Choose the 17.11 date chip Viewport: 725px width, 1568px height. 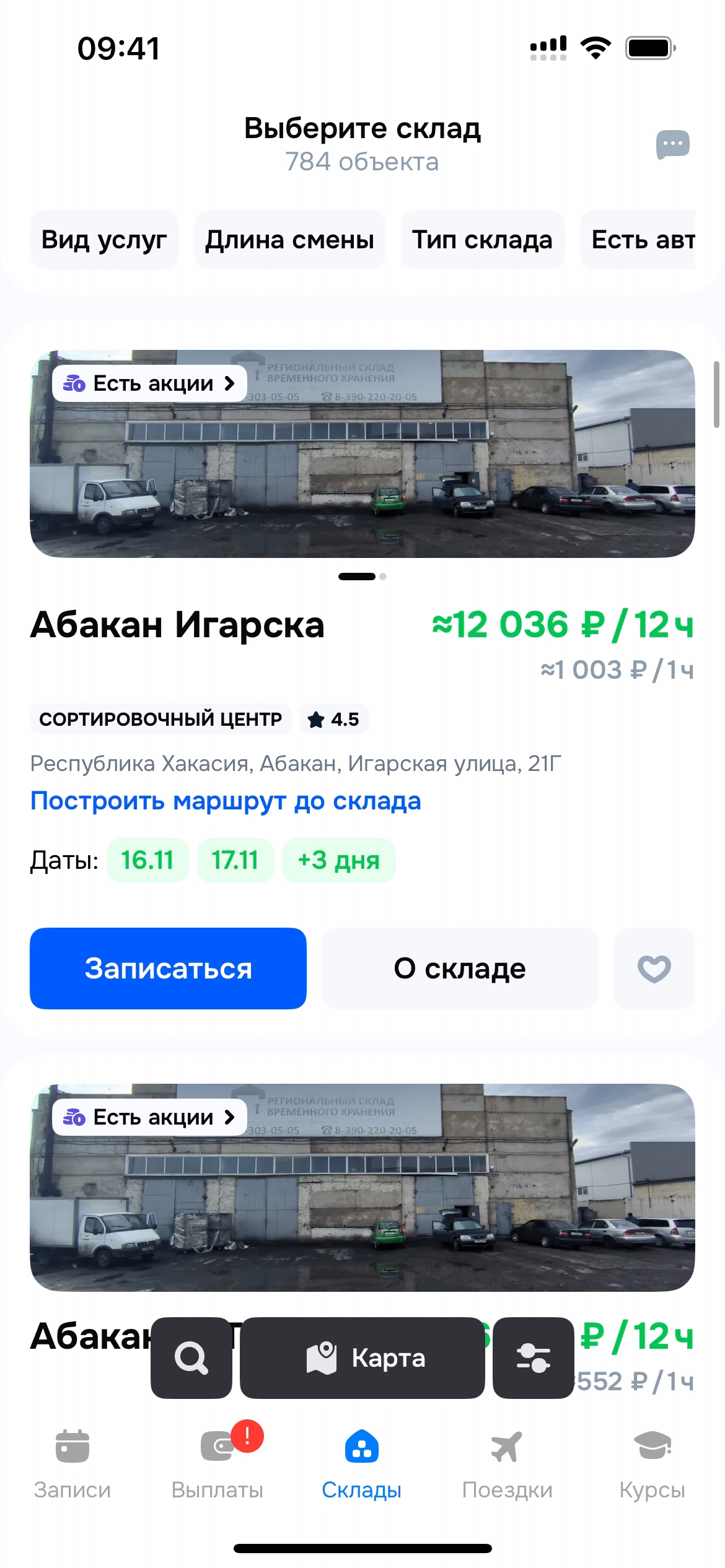click(235, 860)
